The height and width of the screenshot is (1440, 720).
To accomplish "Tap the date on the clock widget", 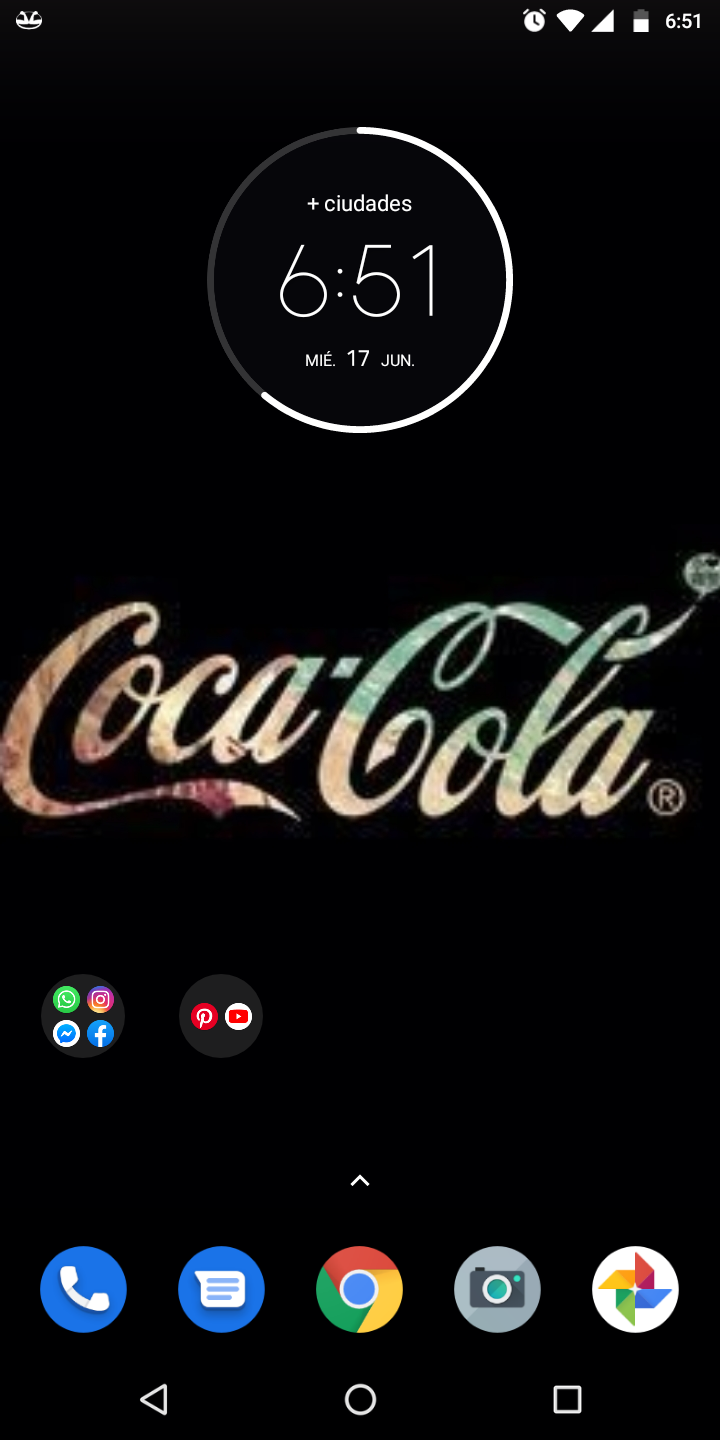I will (359, 359).
